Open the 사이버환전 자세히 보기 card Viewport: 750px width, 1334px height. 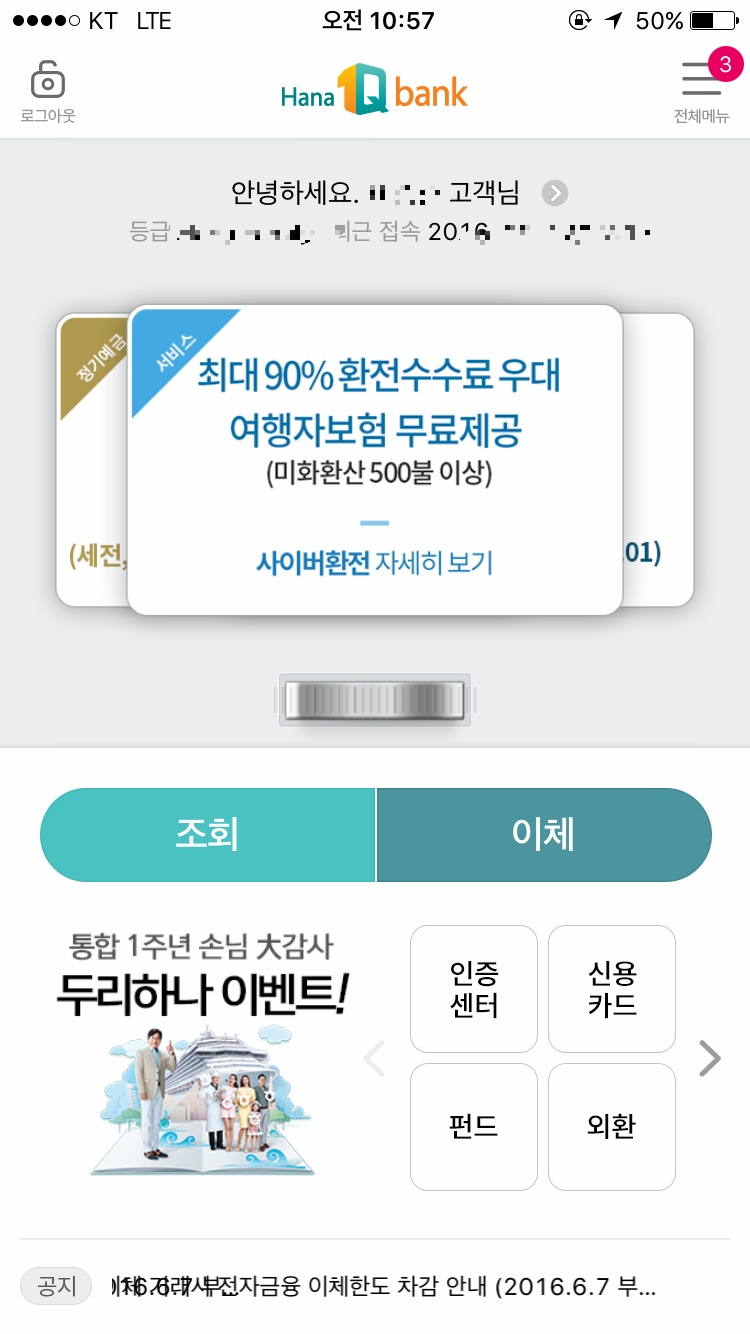click(x=375, y=460)
